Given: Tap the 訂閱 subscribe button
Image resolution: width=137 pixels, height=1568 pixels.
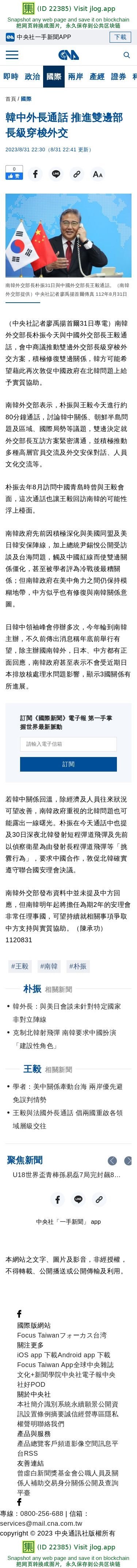Looking at the screenshot, I should 68,764.
